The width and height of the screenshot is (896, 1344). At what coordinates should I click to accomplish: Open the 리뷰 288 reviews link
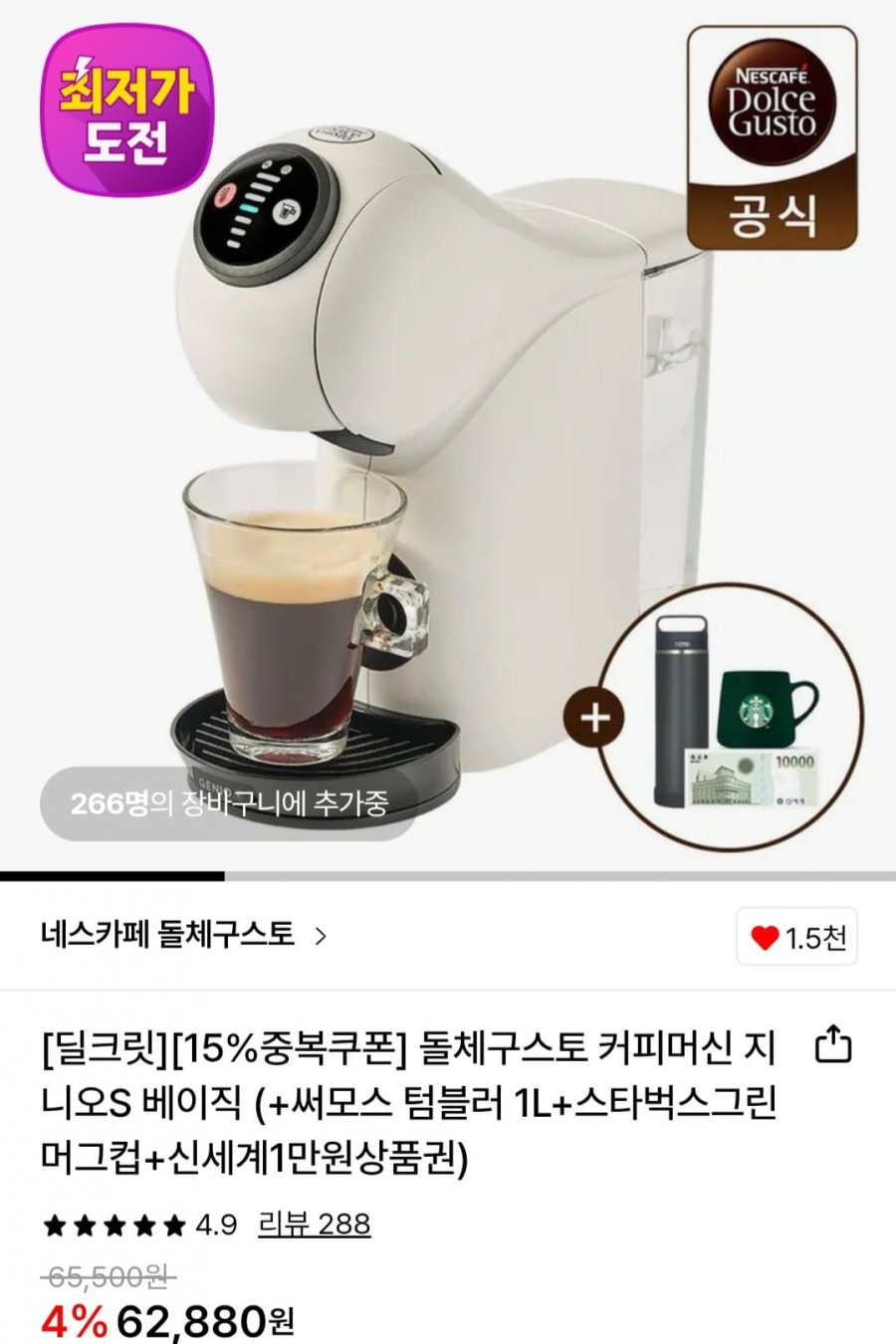(x=314, y=1224)
